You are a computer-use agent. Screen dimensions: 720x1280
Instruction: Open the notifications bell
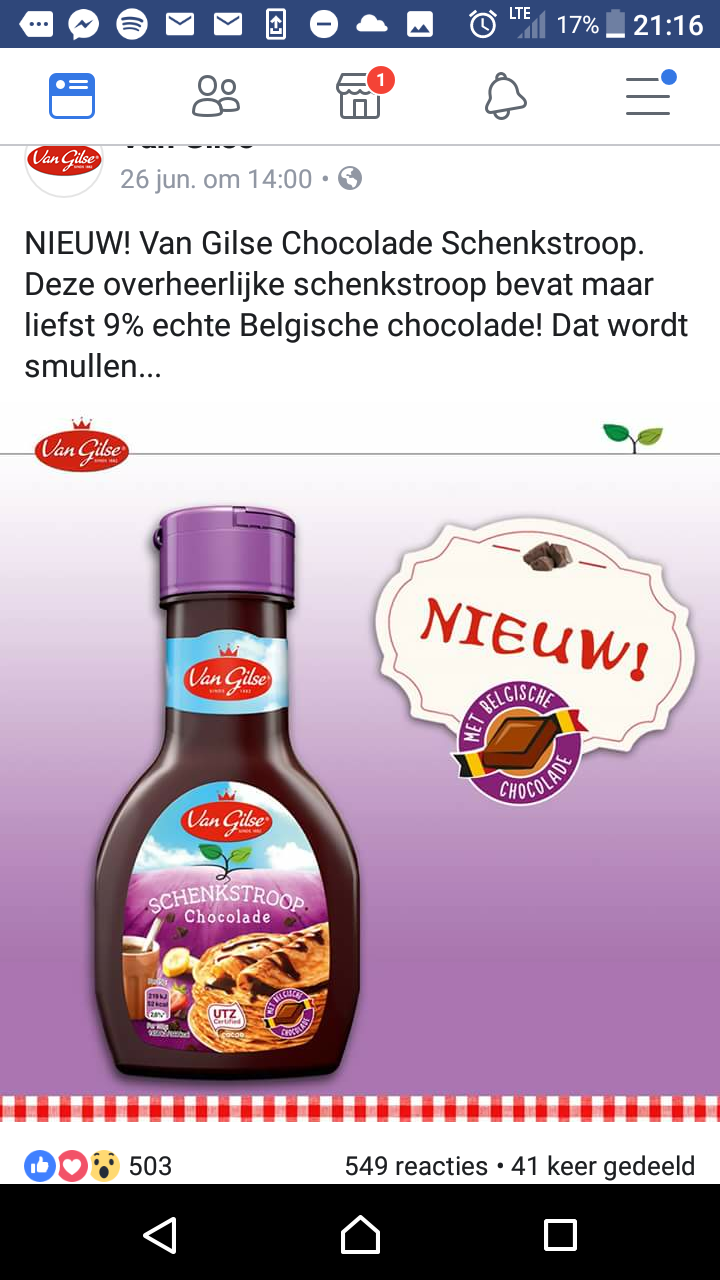tap(505, 97)
